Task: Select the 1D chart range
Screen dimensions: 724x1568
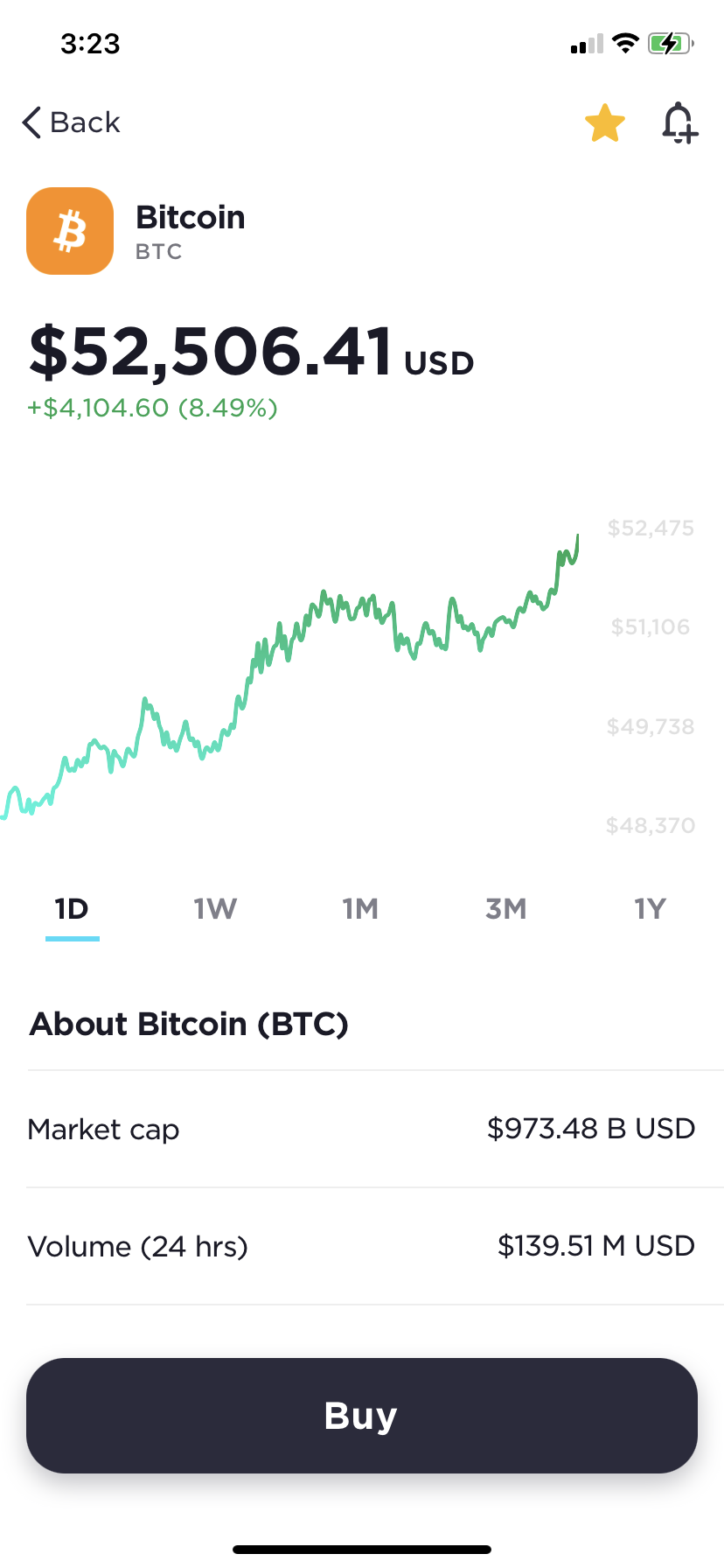Action: tap(72, 909)
